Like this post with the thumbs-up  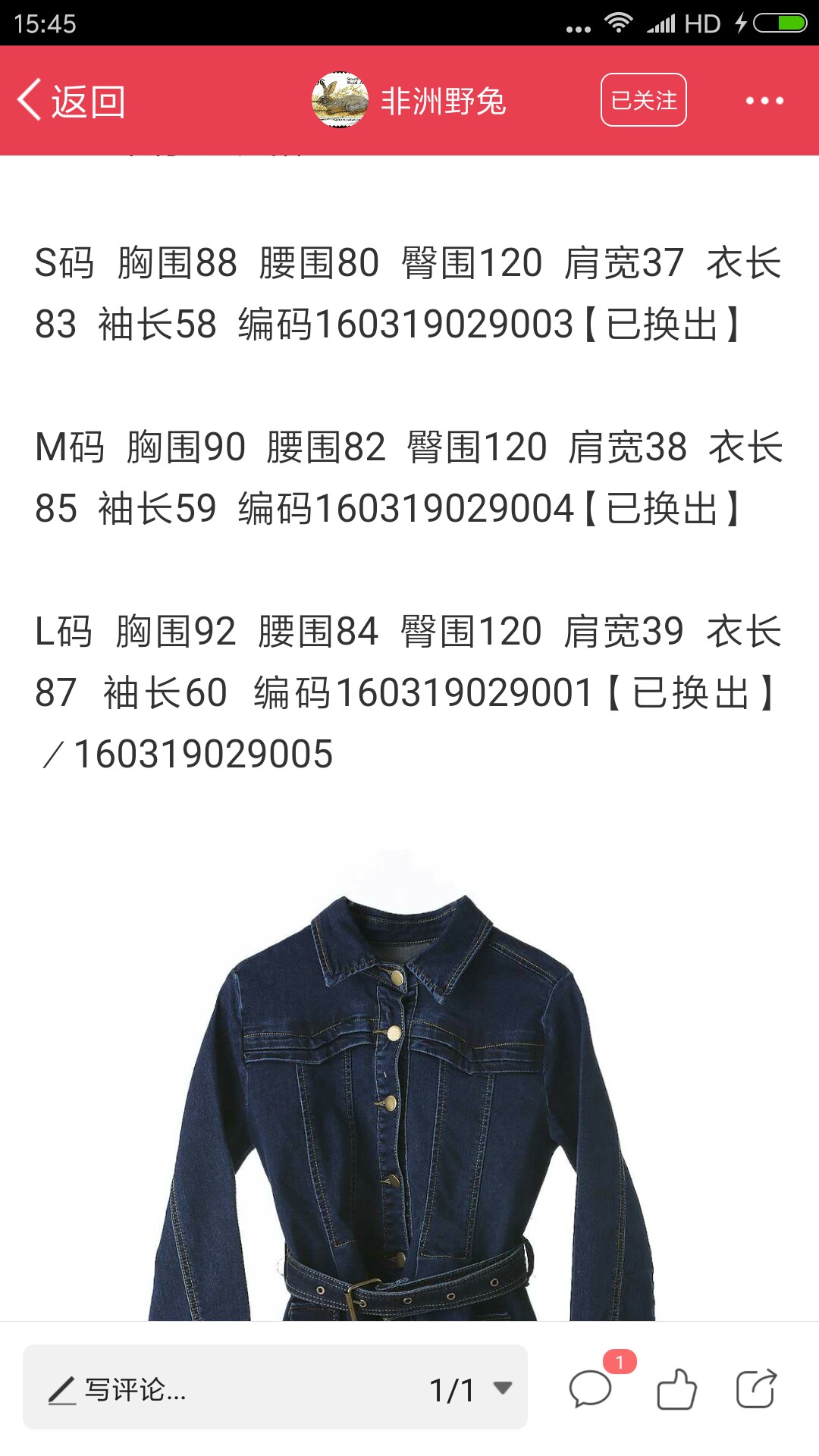point(676,1389)
